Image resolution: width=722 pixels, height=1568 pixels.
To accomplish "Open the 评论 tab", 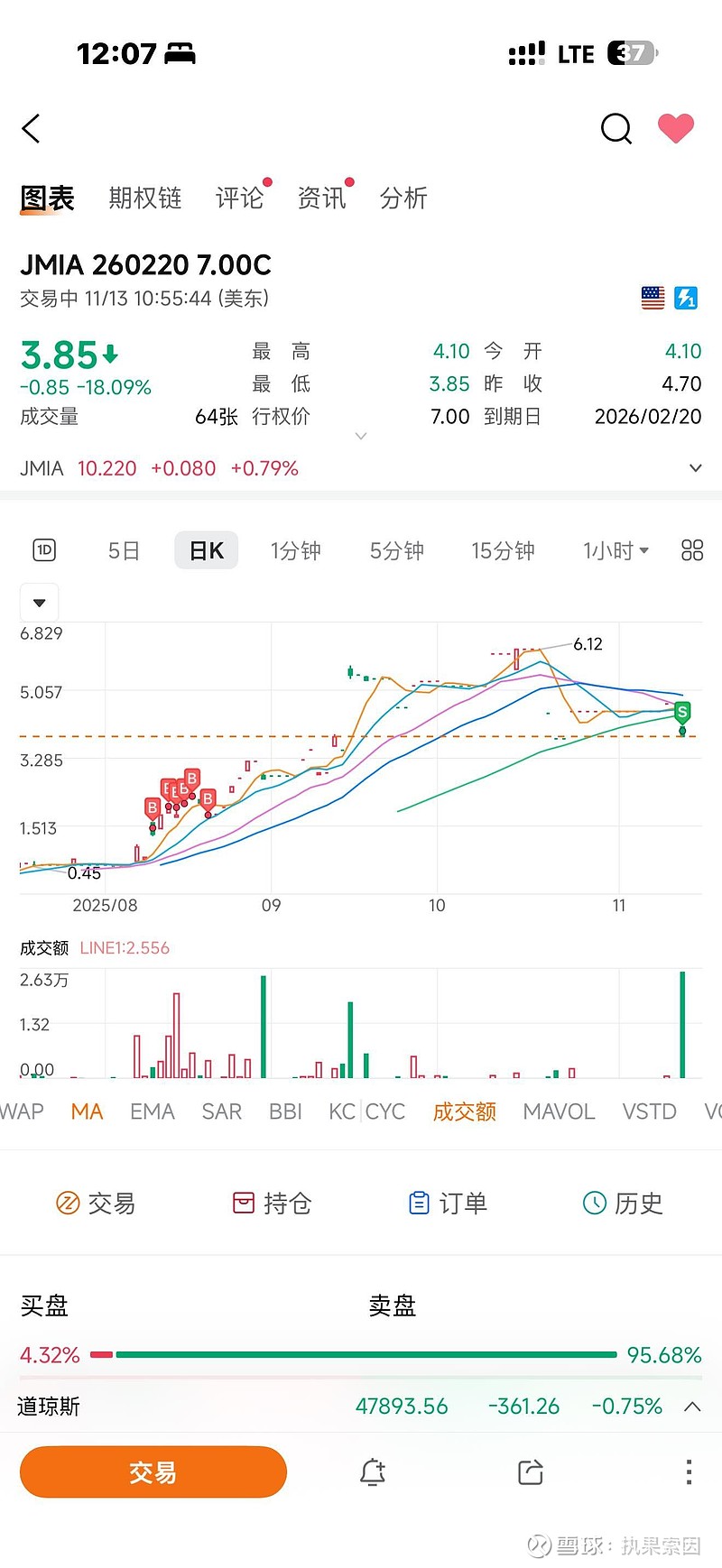I will point(239,198).
